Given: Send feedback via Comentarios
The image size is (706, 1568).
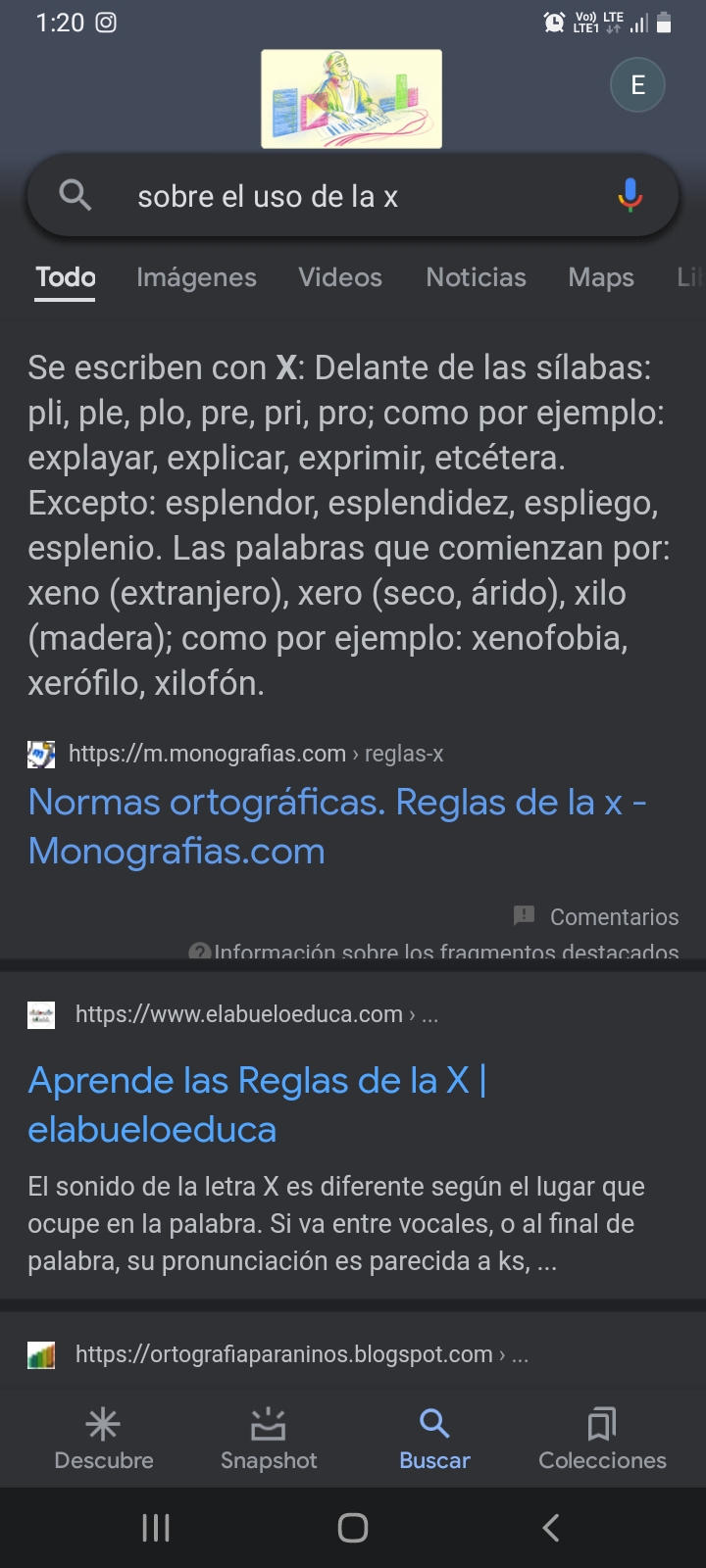Looking at the screenshot, I should [x=596, y=916].
